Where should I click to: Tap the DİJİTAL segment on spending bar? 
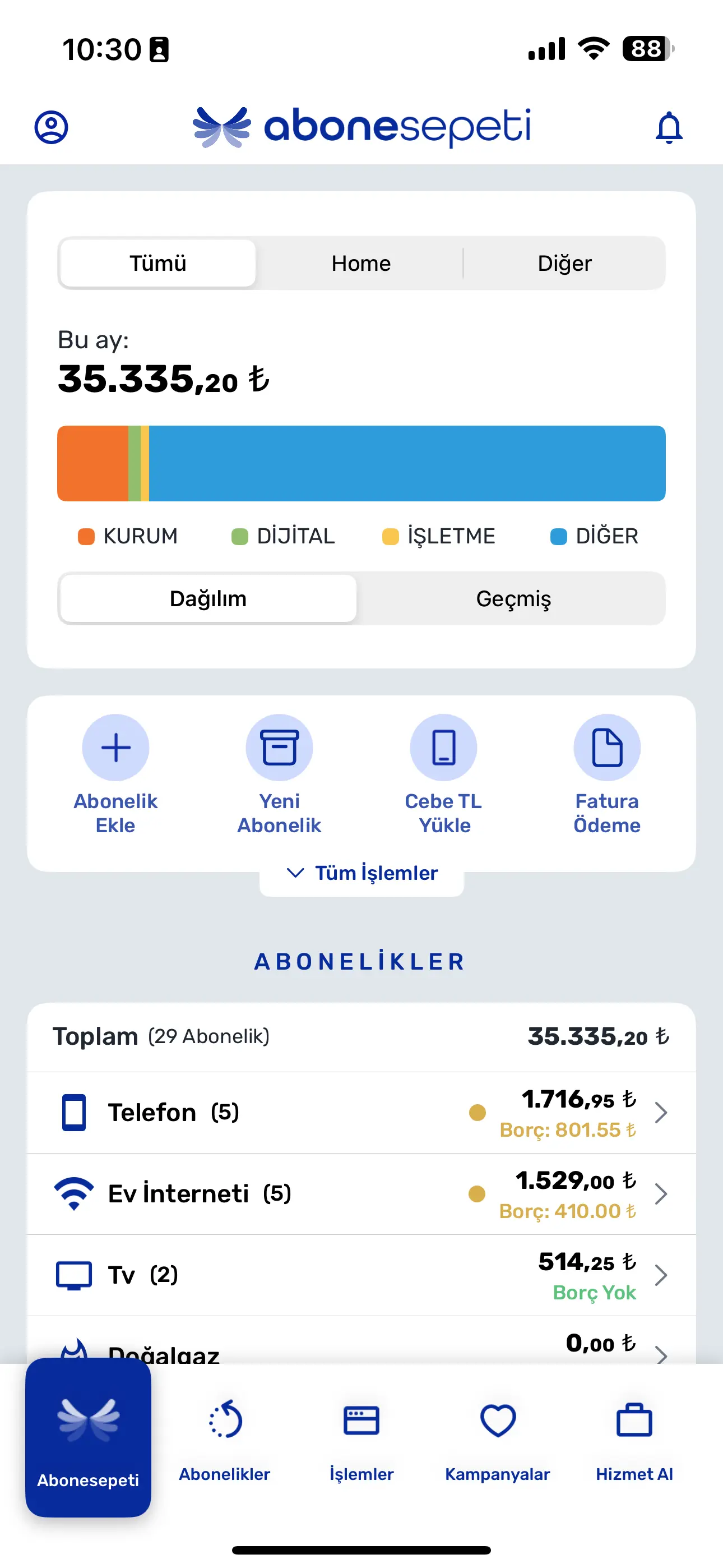coord(135,464)
